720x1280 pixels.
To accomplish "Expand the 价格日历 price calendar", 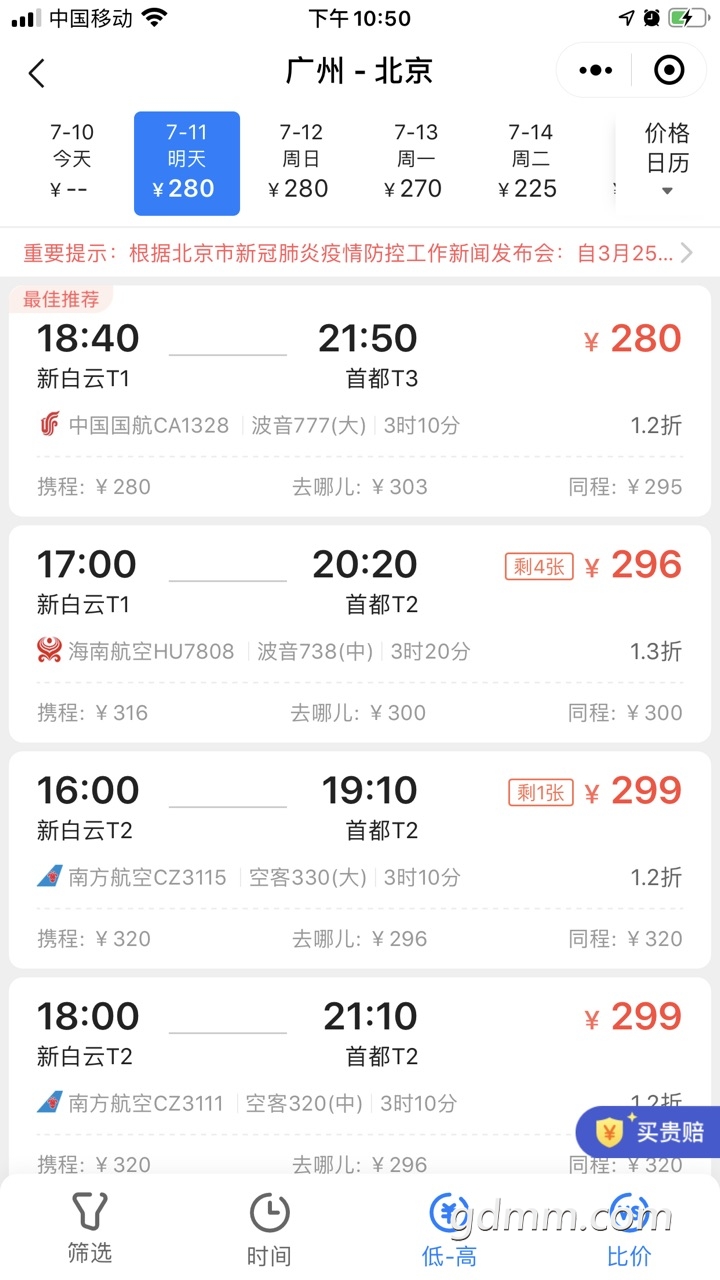I will click(x=667, y=160).
